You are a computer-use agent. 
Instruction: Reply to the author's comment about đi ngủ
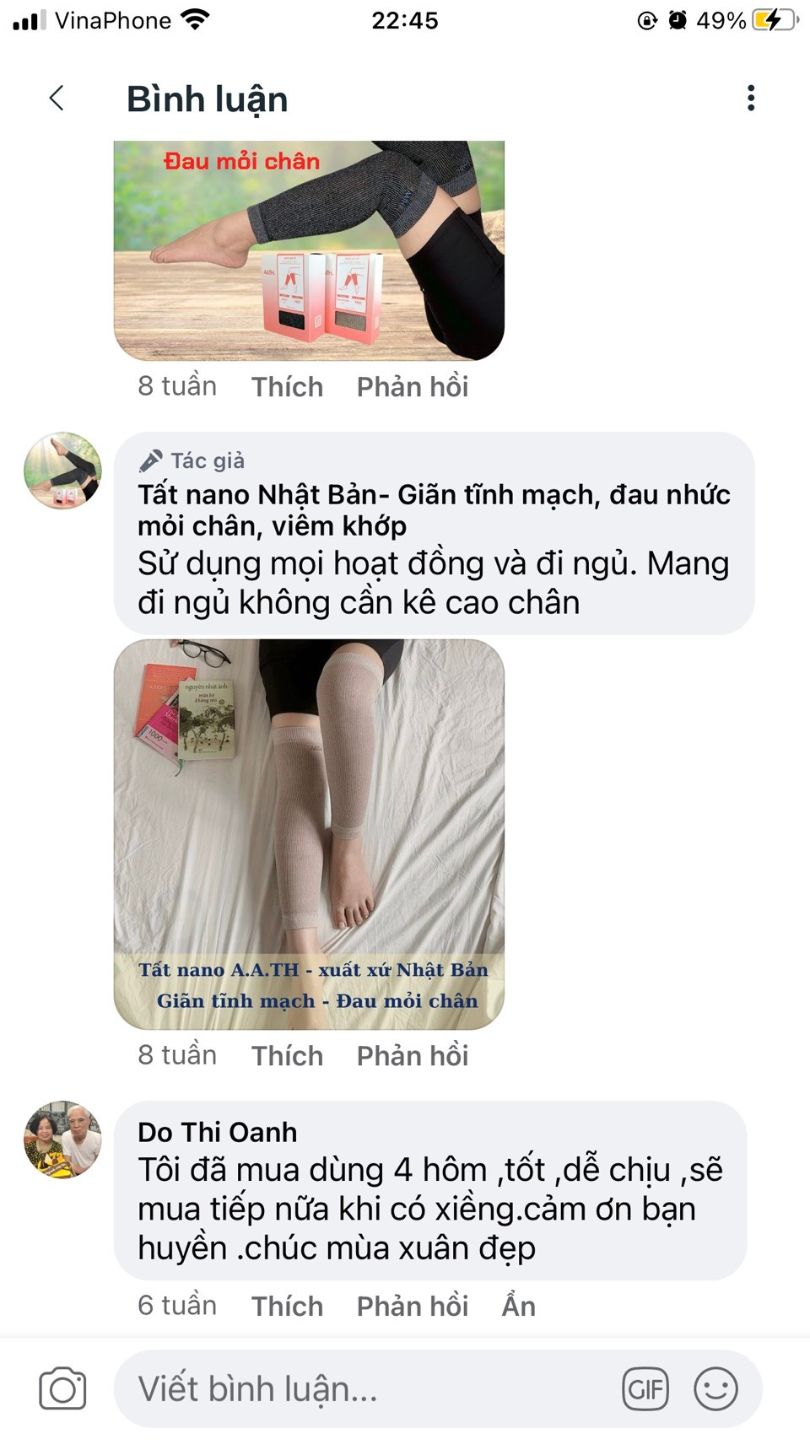point(412,1056)
